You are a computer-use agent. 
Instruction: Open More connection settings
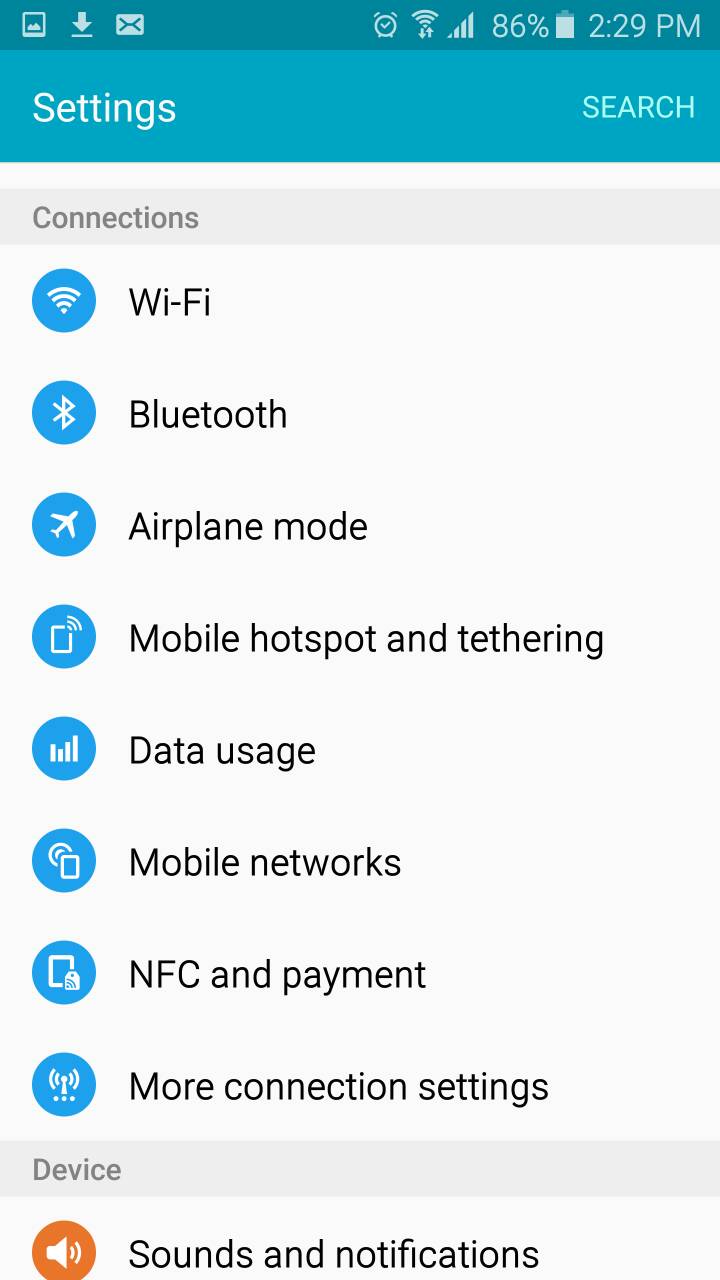coord(360,1085)
